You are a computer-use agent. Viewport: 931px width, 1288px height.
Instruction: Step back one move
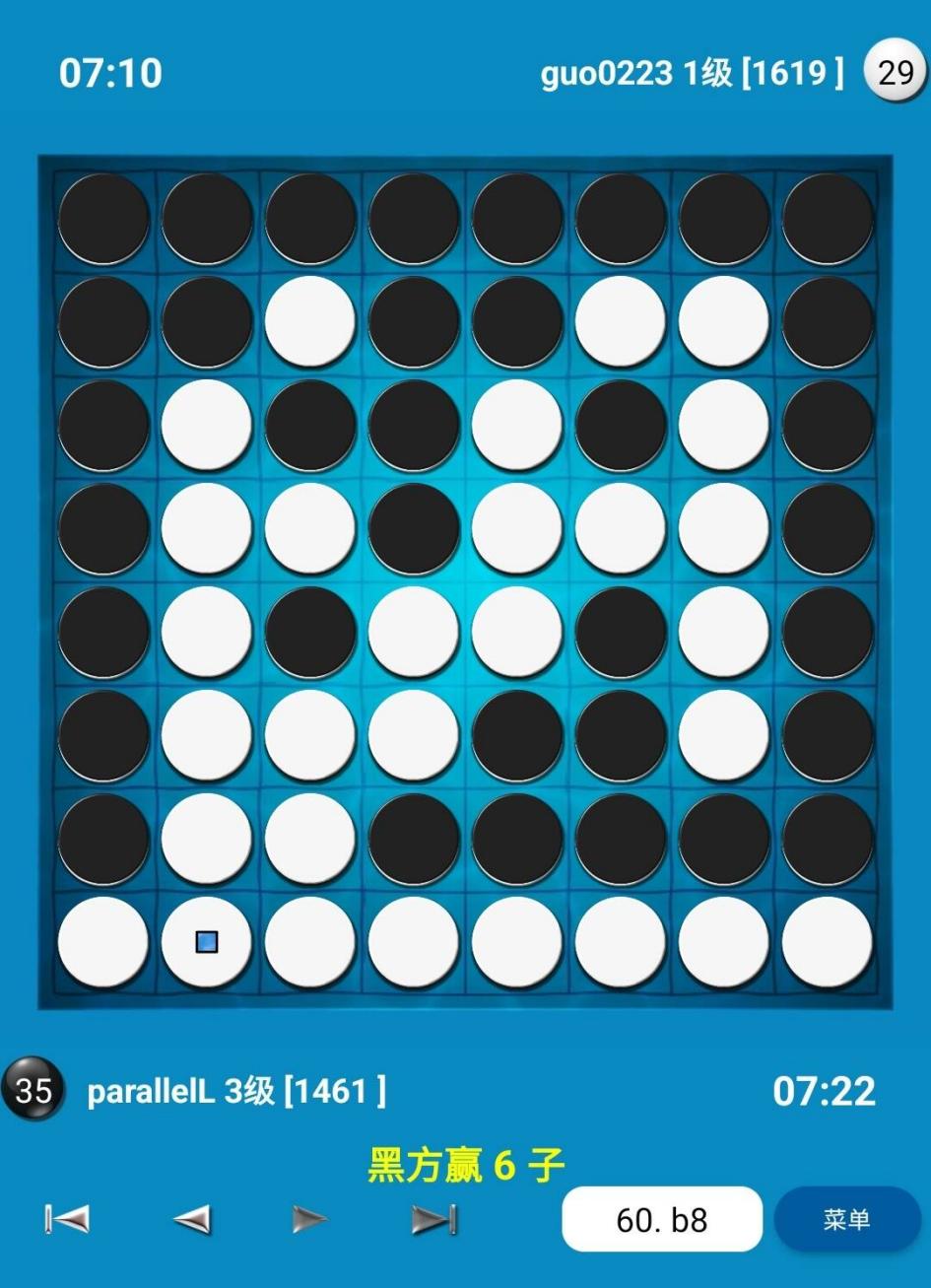point(191,1220)
